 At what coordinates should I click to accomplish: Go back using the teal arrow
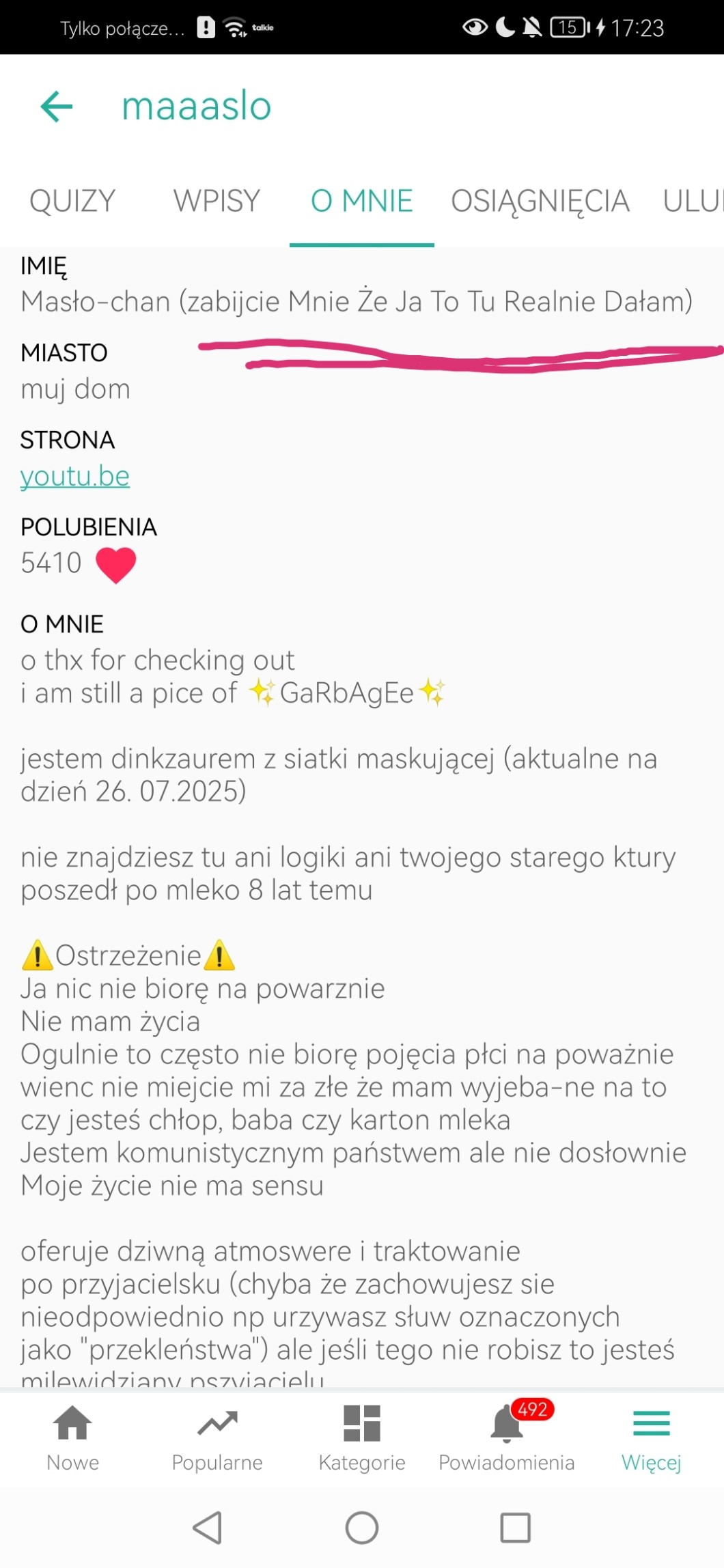tap(57, 107)
